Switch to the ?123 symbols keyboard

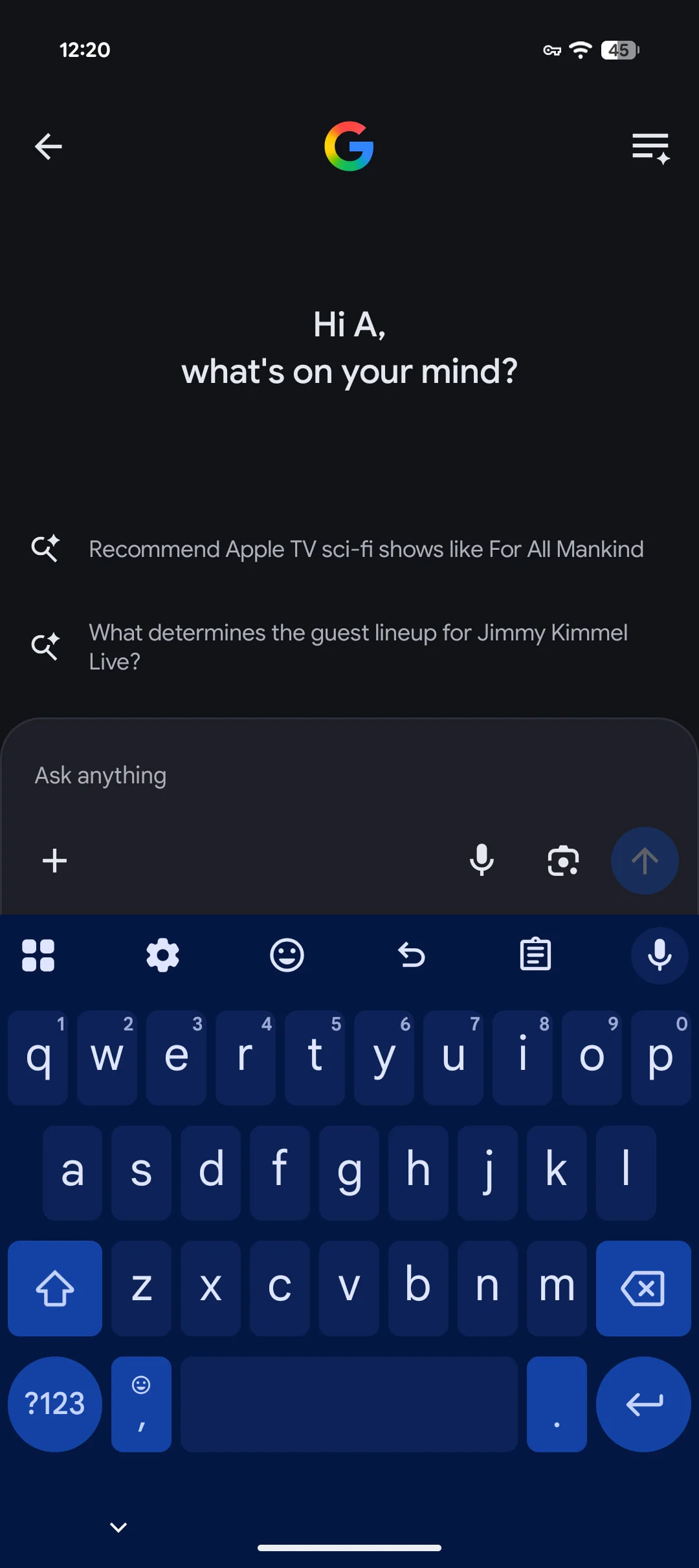[x=55, y=1404]
